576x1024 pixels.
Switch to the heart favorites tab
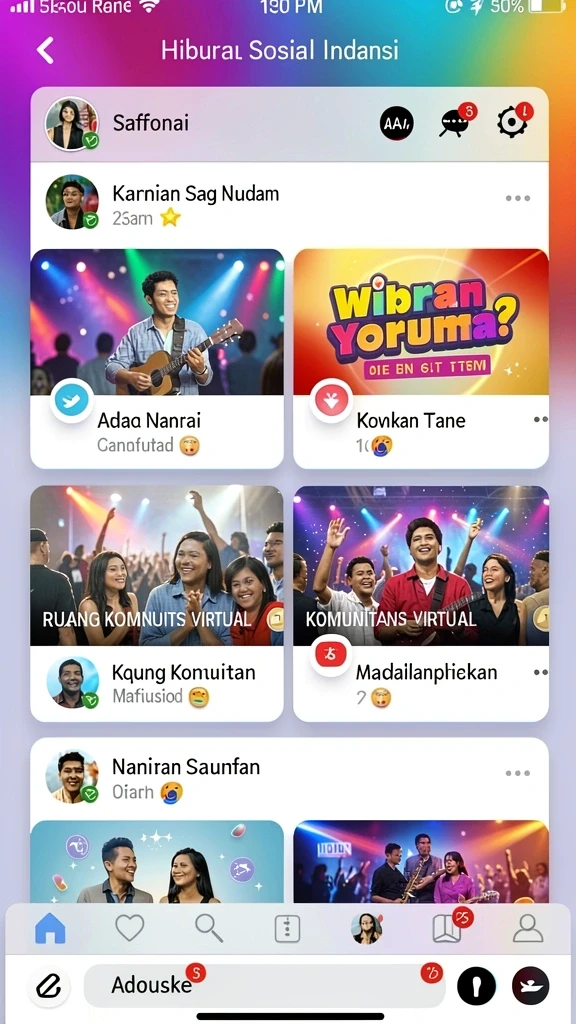[x=129, y=927]
